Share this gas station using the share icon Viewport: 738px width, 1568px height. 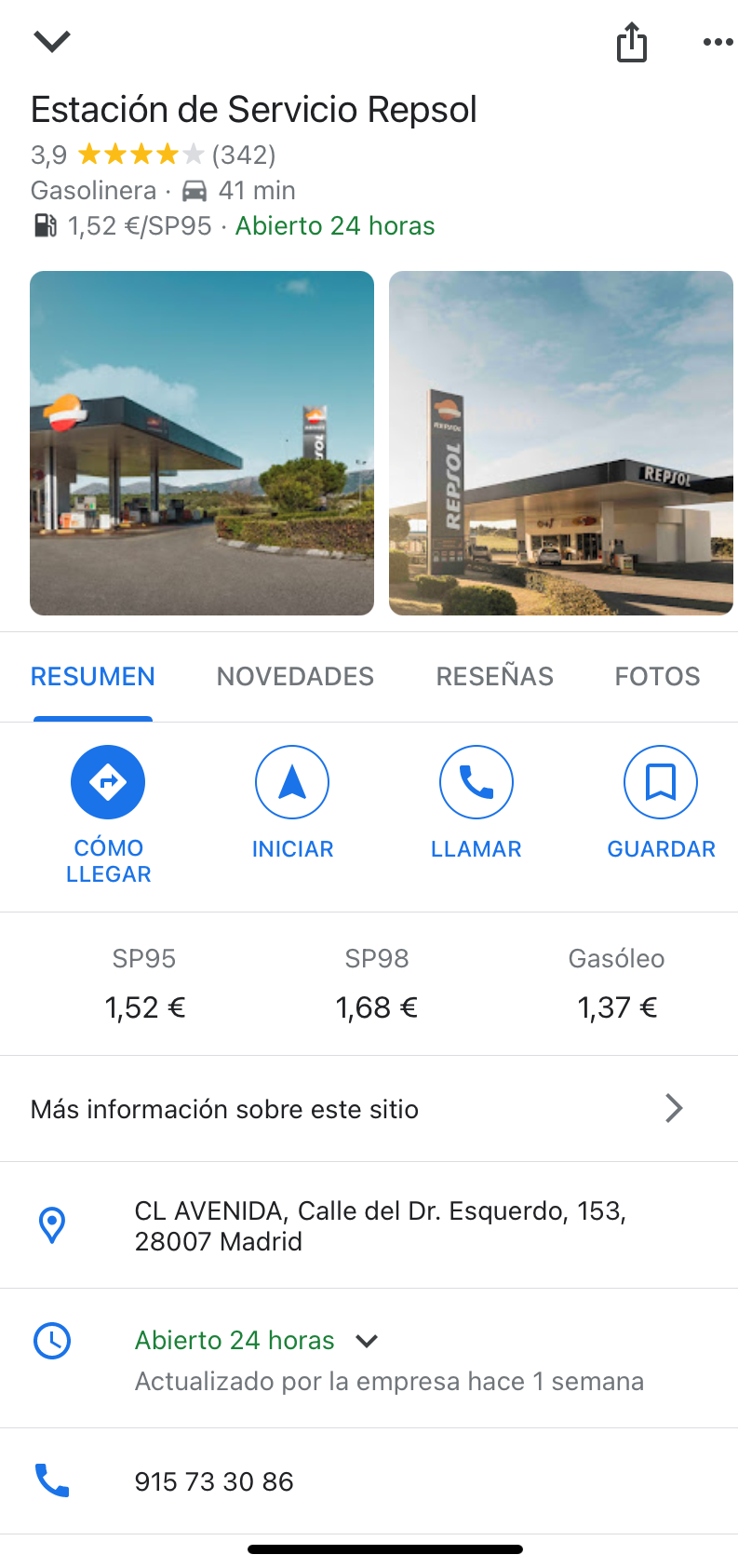pyautogui.click(x=632, y=43)
